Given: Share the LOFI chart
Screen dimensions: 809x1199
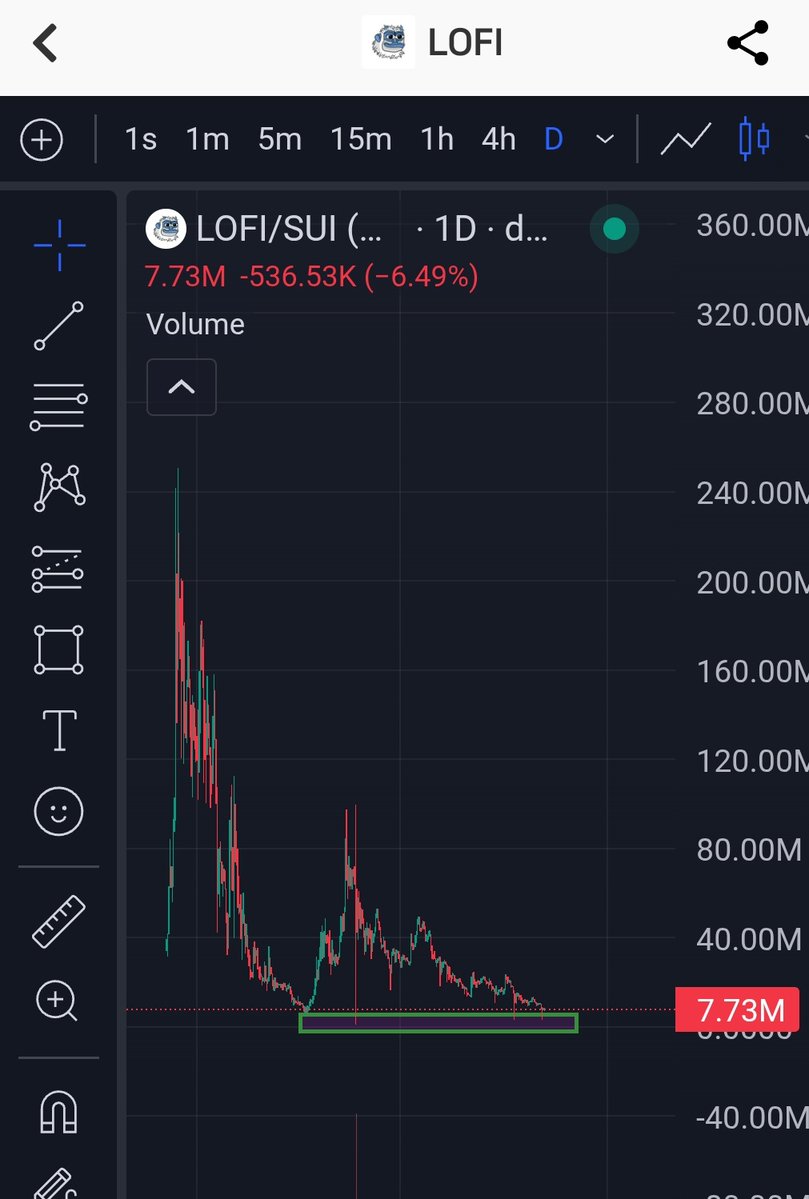Looking at the screenshot, I should tap(747, 43).
